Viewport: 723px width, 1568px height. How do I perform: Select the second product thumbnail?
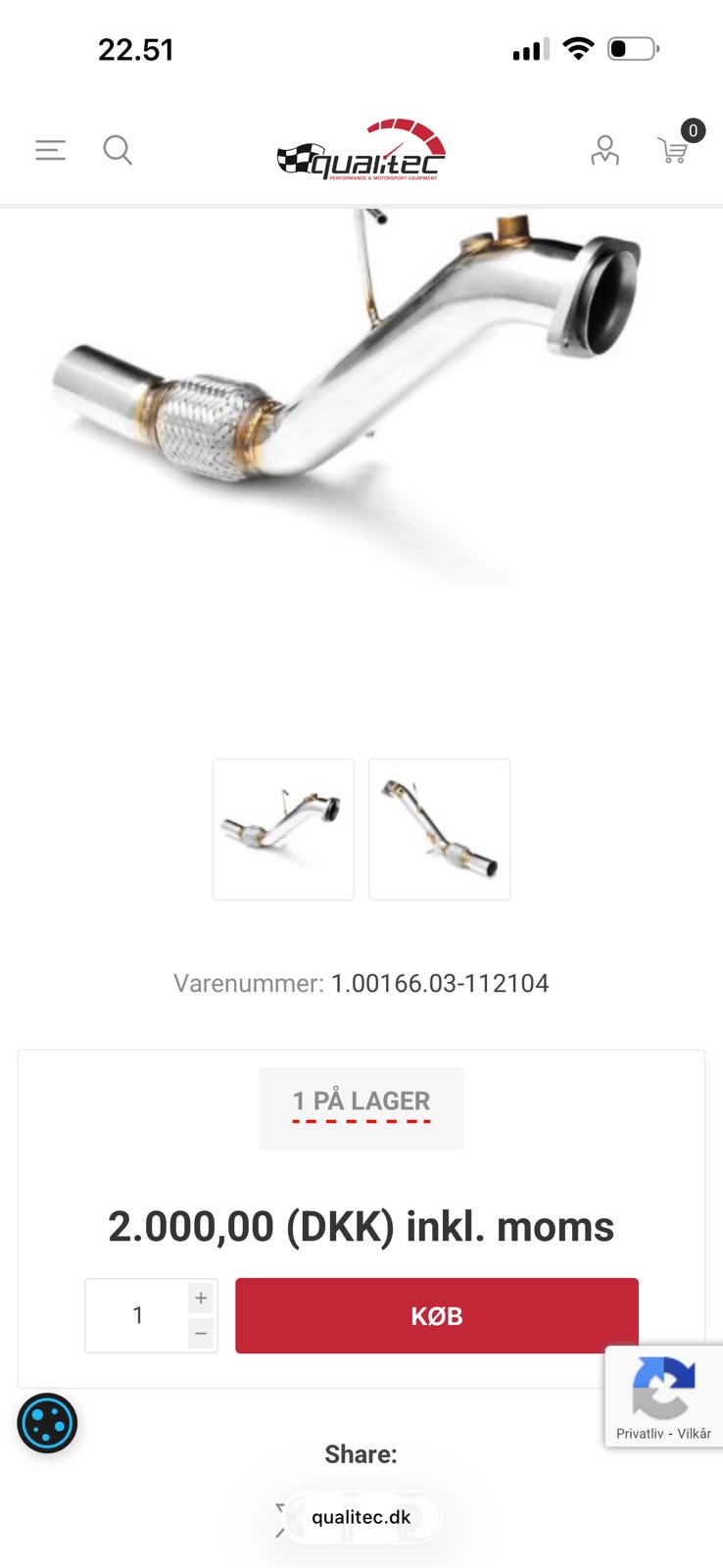pos(439,829)
